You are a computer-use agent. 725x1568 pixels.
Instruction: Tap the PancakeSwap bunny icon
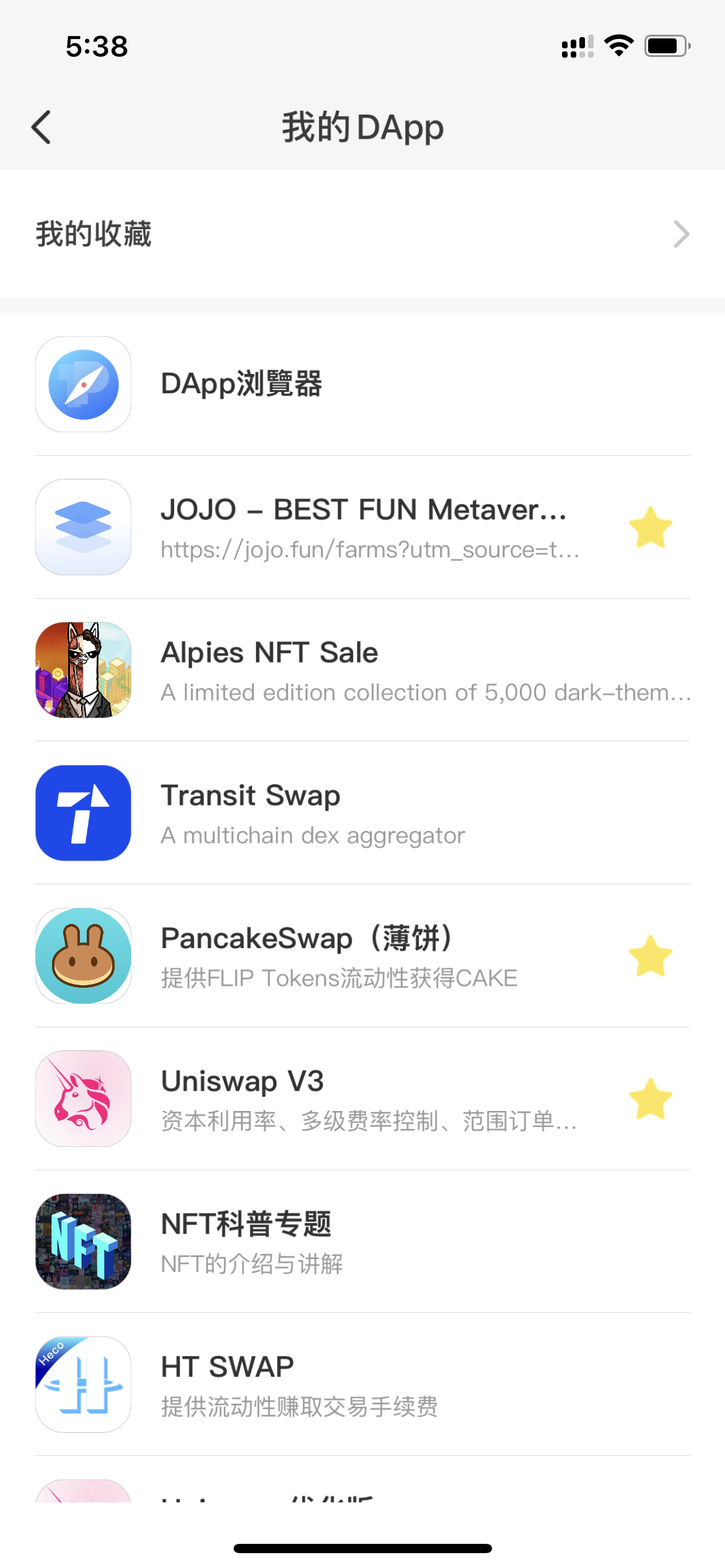click(x=83, y=956)
